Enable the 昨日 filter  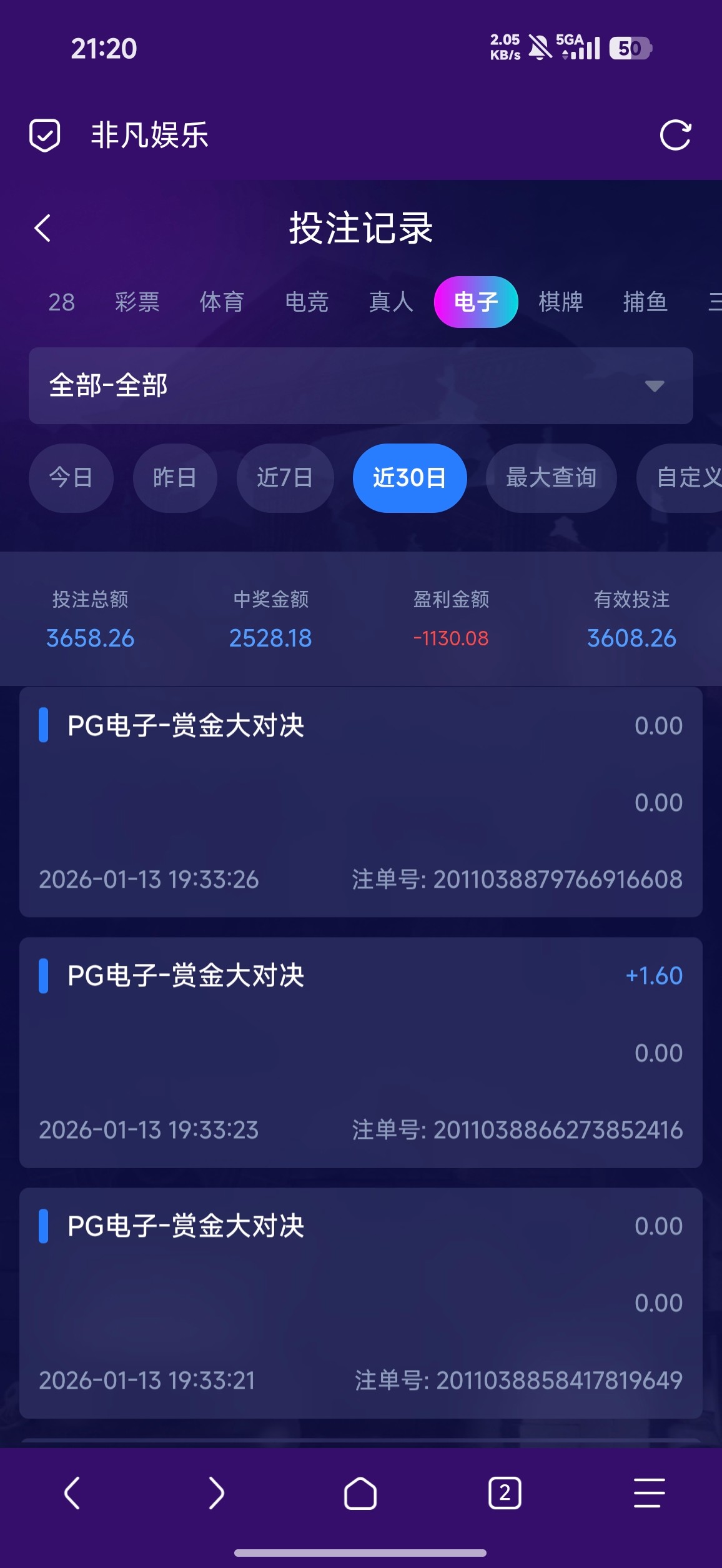pos(175,478)
